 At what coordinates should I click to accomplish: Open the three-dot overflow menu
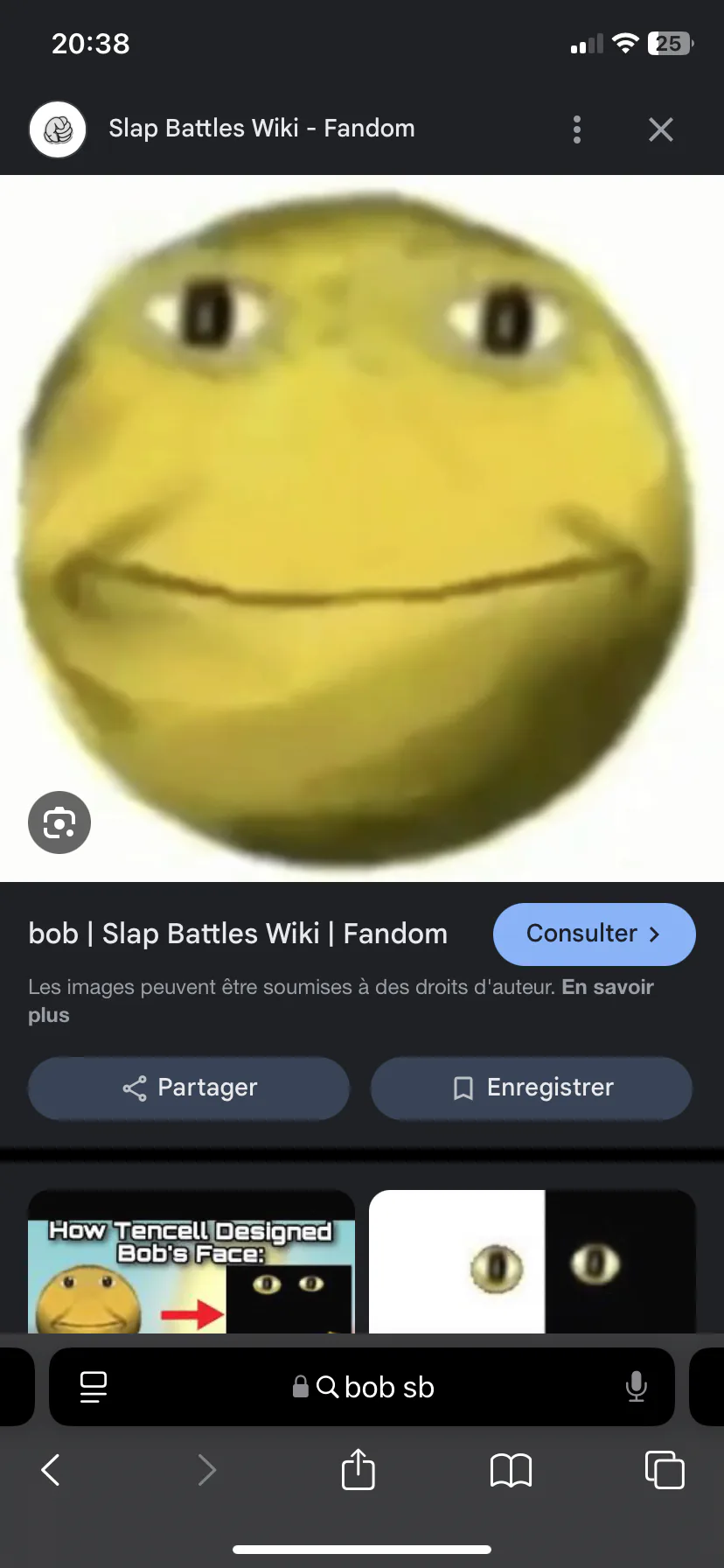pos(576,129)
